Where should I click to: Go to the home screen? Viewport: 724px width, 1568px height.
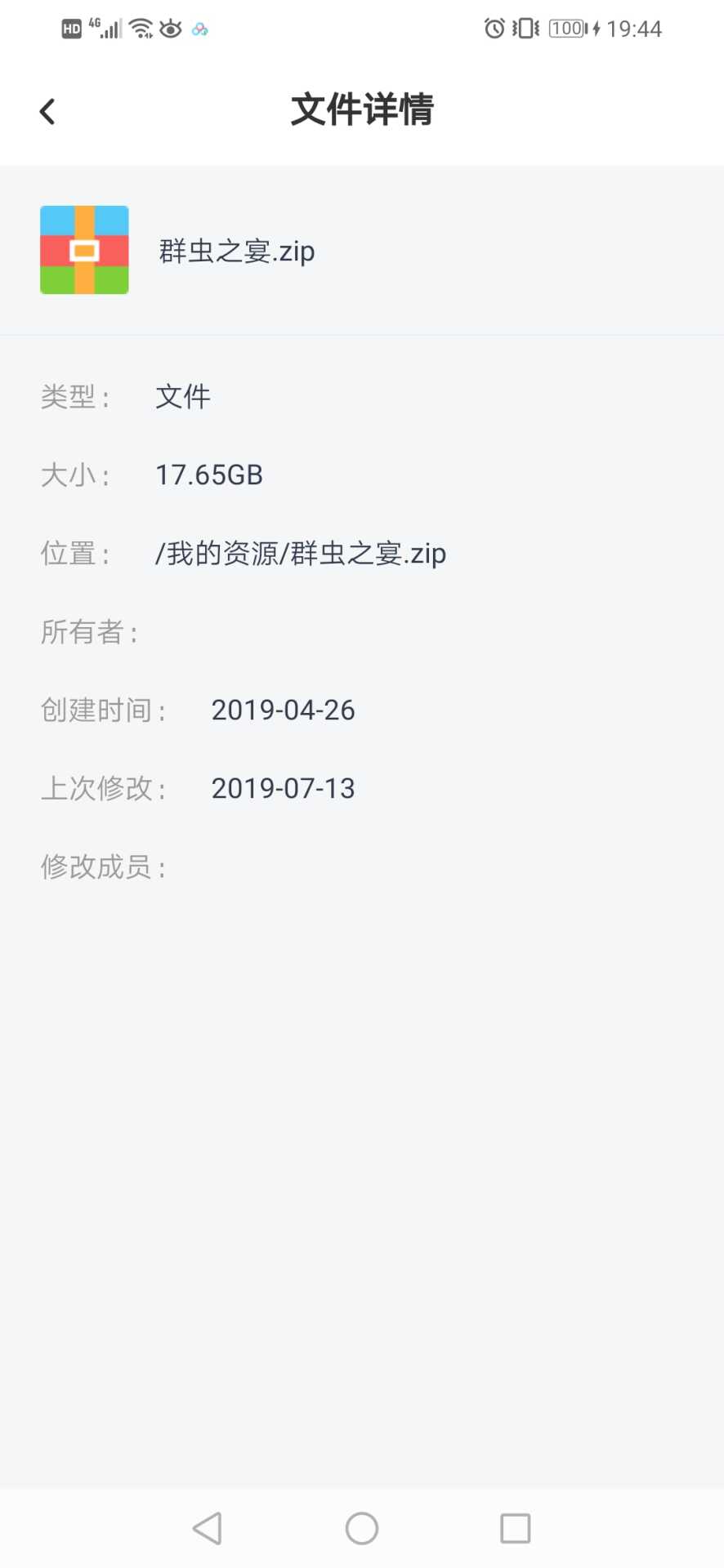362,1528
